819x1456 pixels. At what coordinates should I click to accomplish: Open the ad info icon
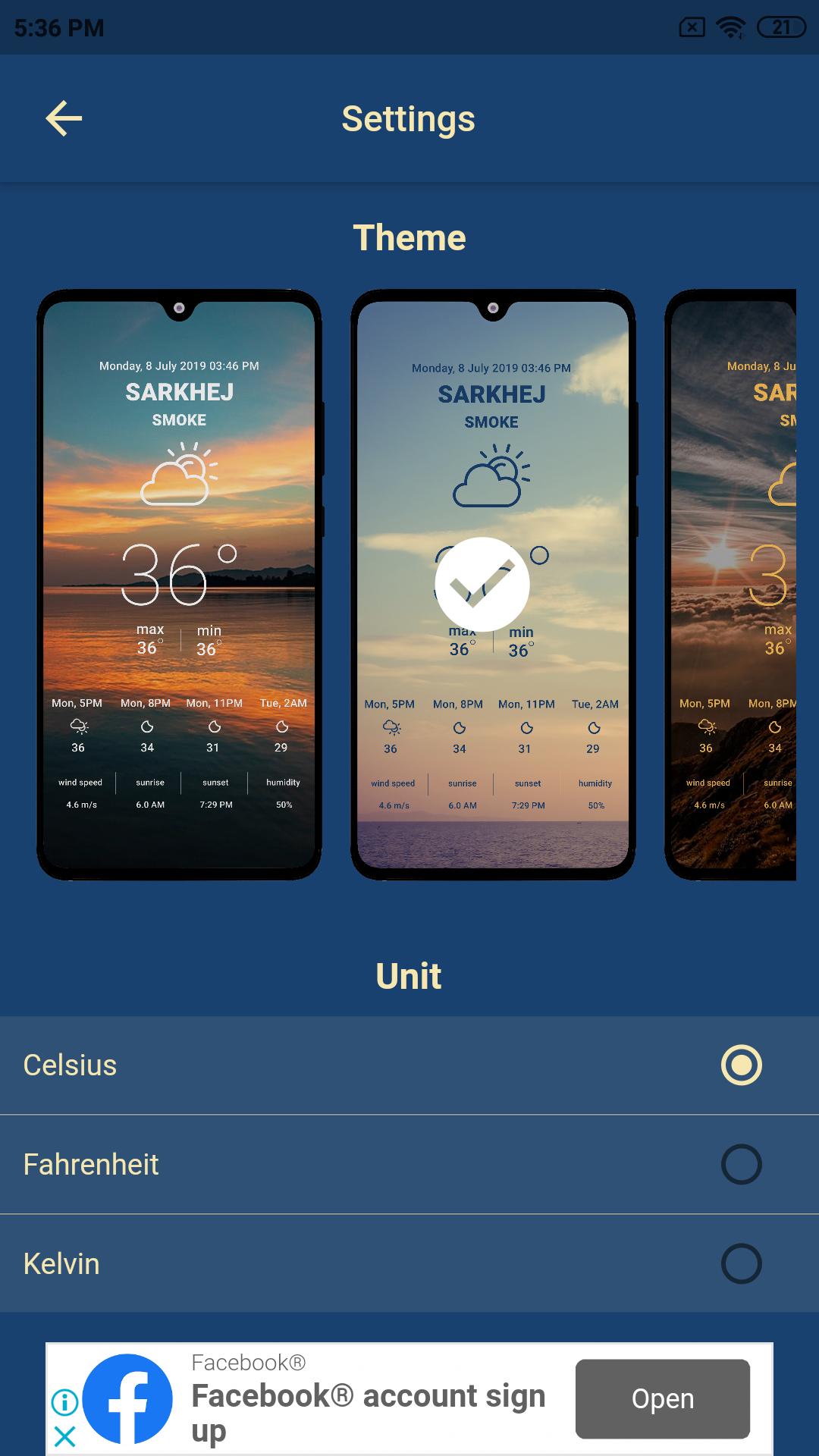[65, 1402]
